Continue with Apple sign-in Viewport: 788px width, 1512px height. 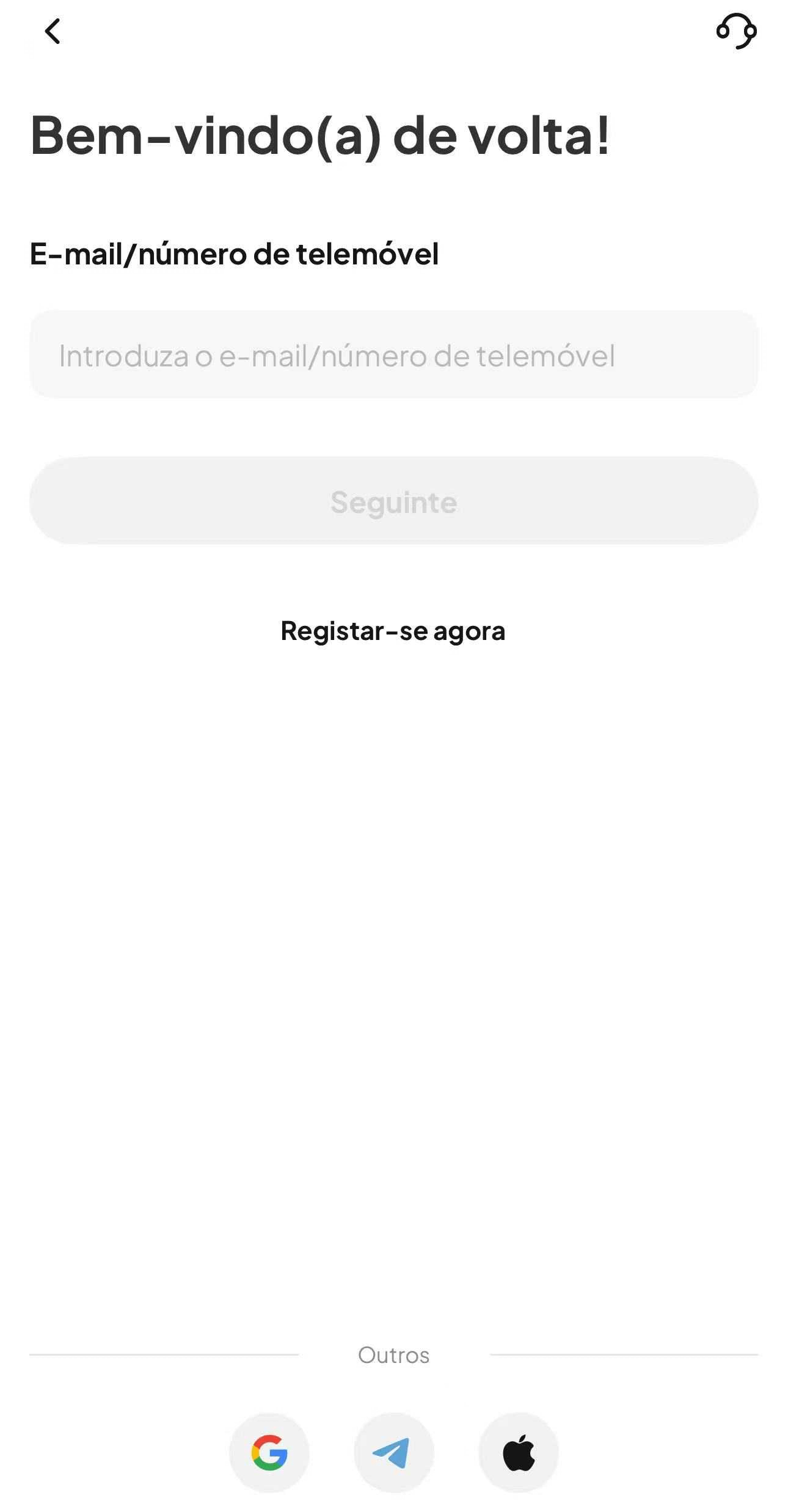click(x=519, y=1452)
